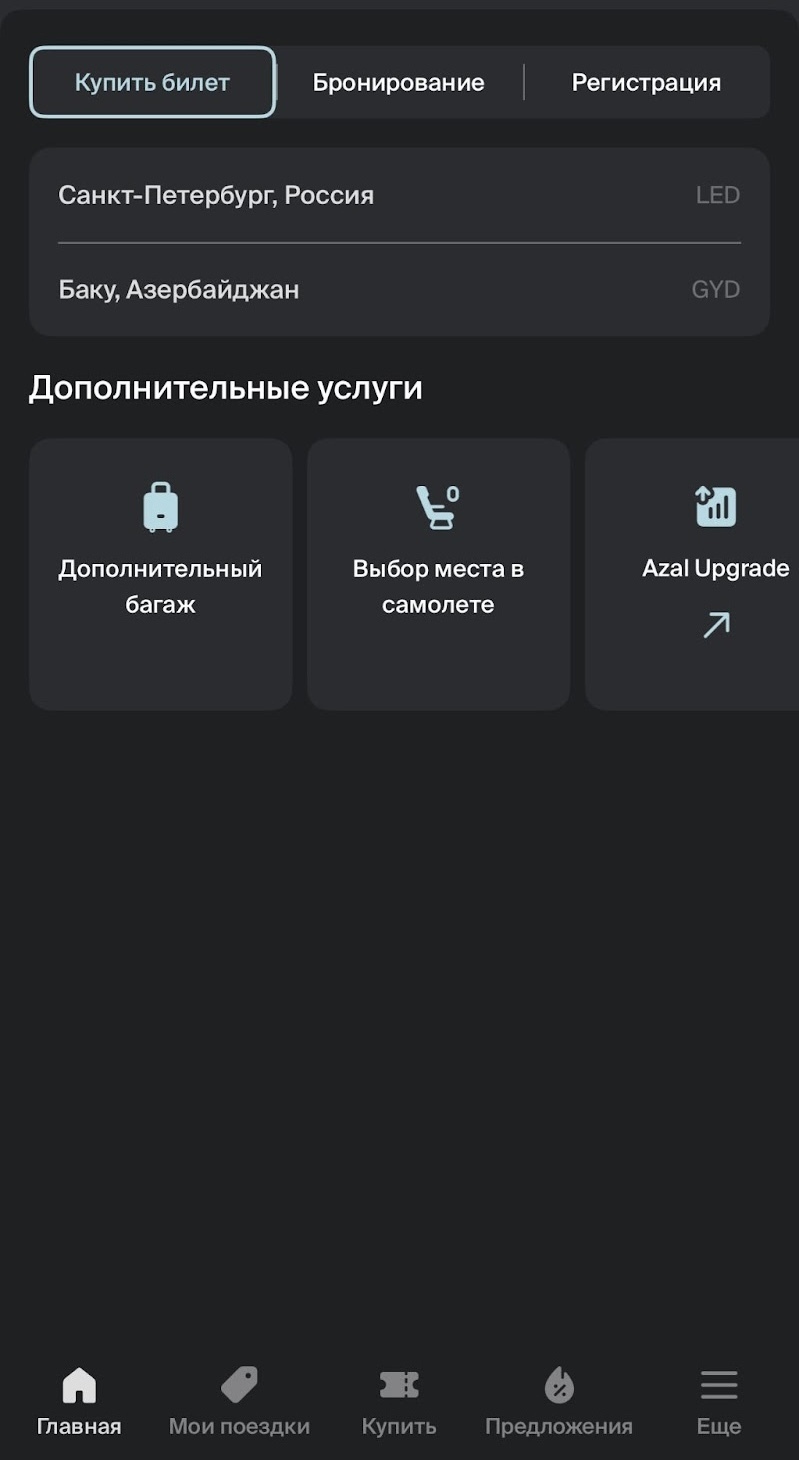This screenshot has width=799, height=1460.
Task: Go to the Главная tab
Action: (x=79, y=1402)
